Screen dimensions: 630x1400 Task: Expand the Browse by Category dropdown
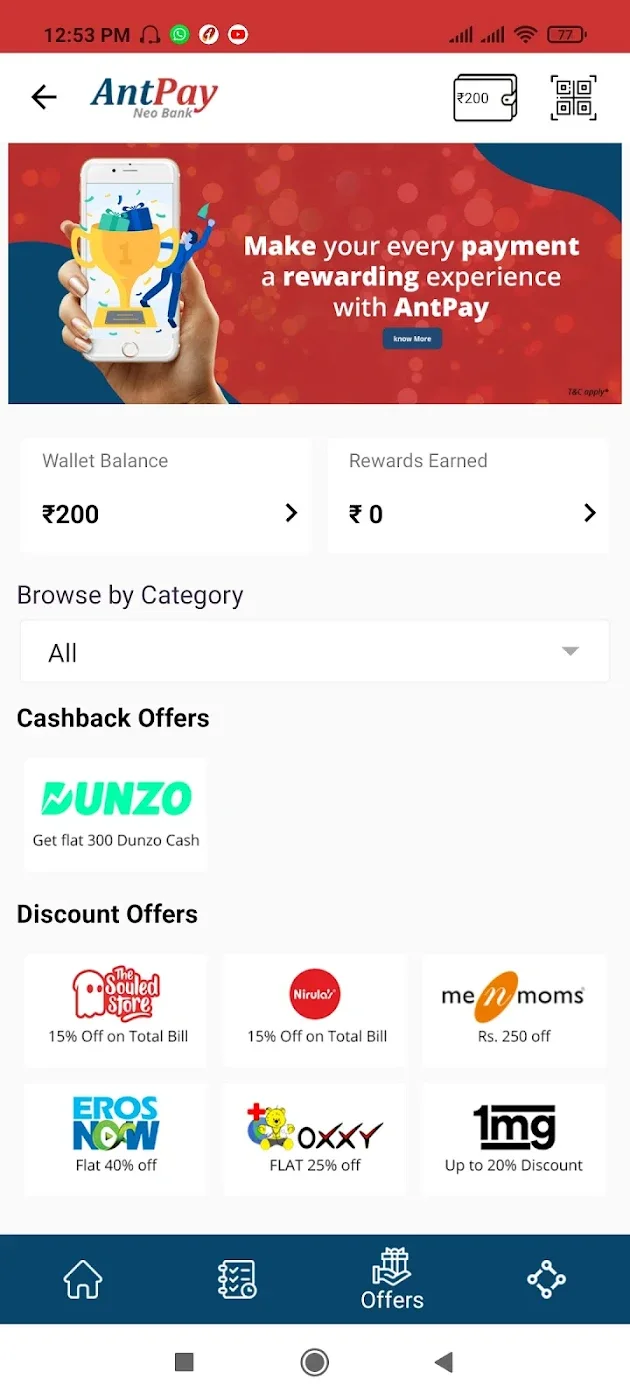314,652
